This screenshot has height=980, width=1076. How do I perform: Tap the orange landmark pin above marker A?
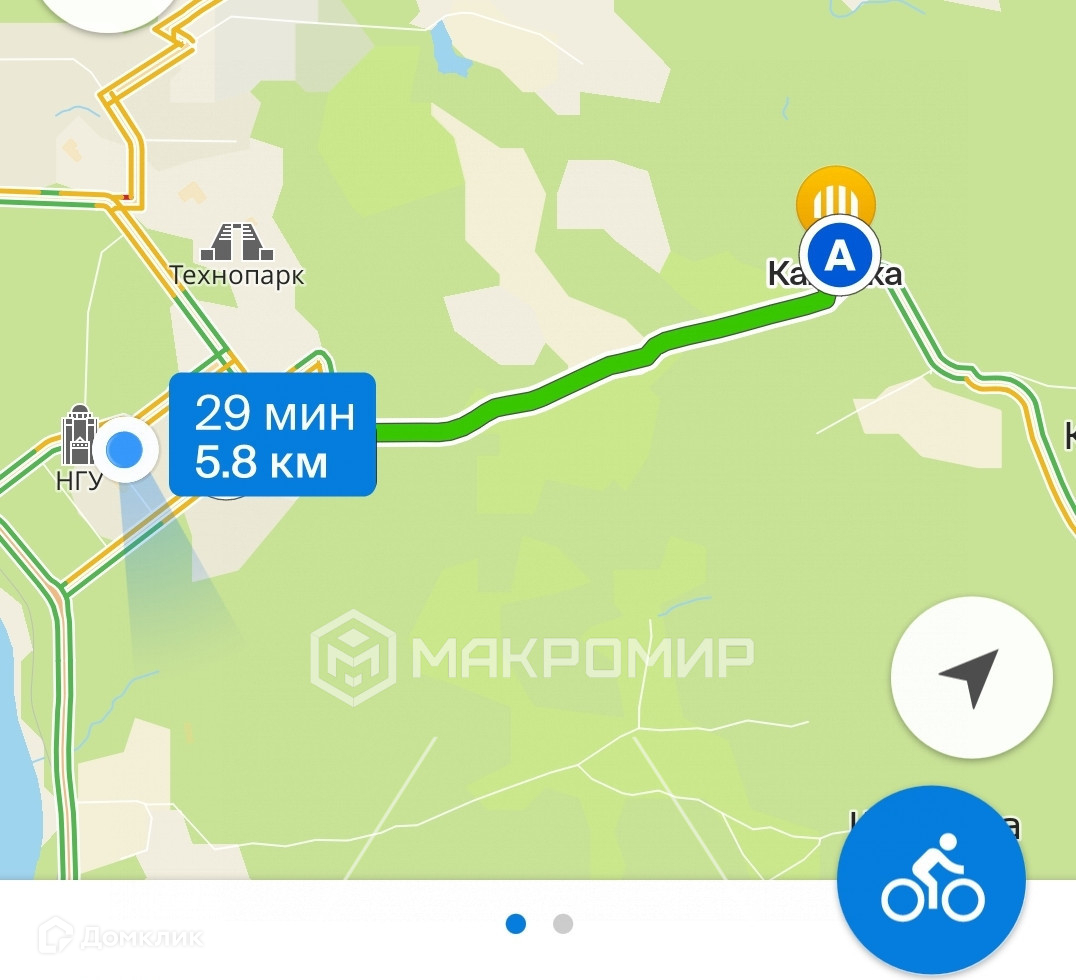pyautogui.click(x=835, y=195)
